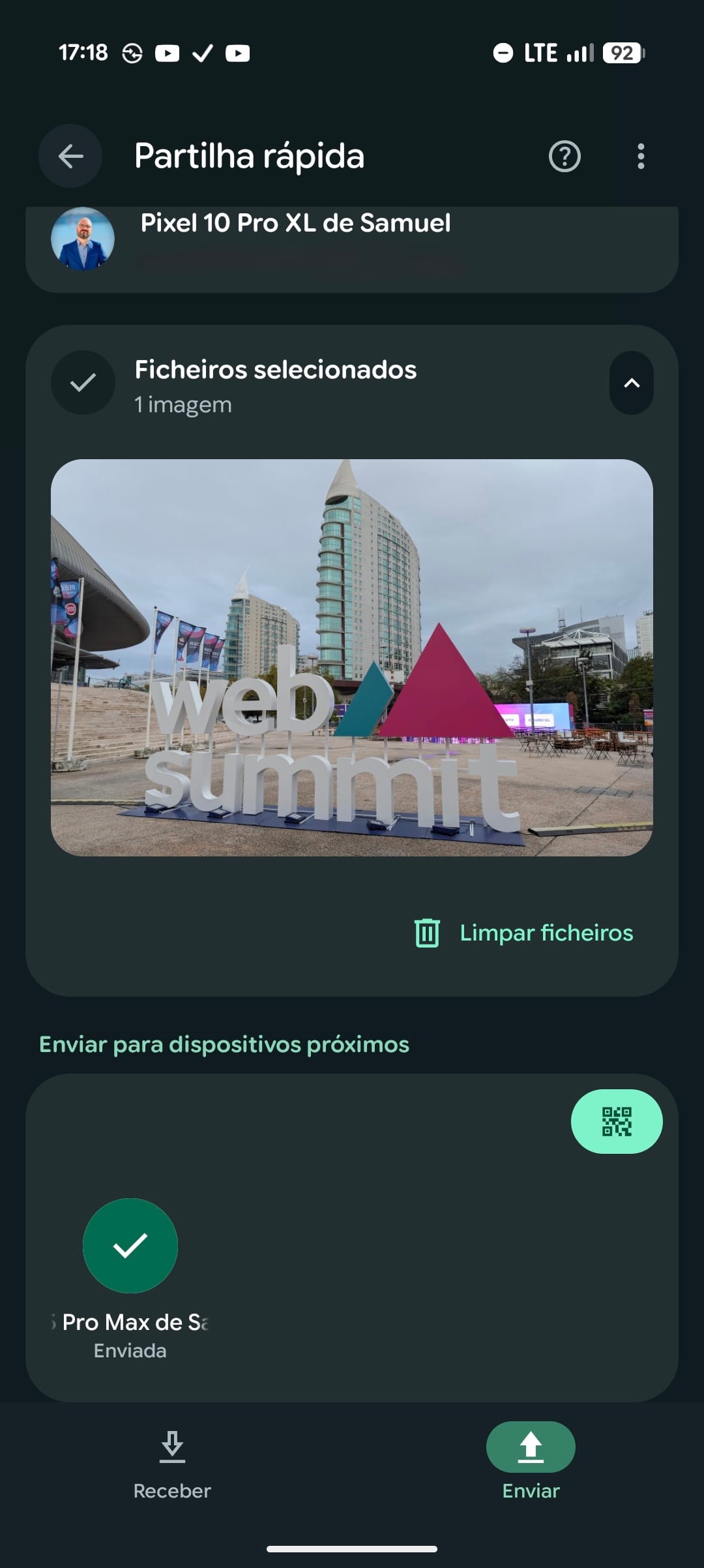Viewport: 704px width, 1568px height.
Task: Open the selected Web Summit image
Action: (352, 657)
